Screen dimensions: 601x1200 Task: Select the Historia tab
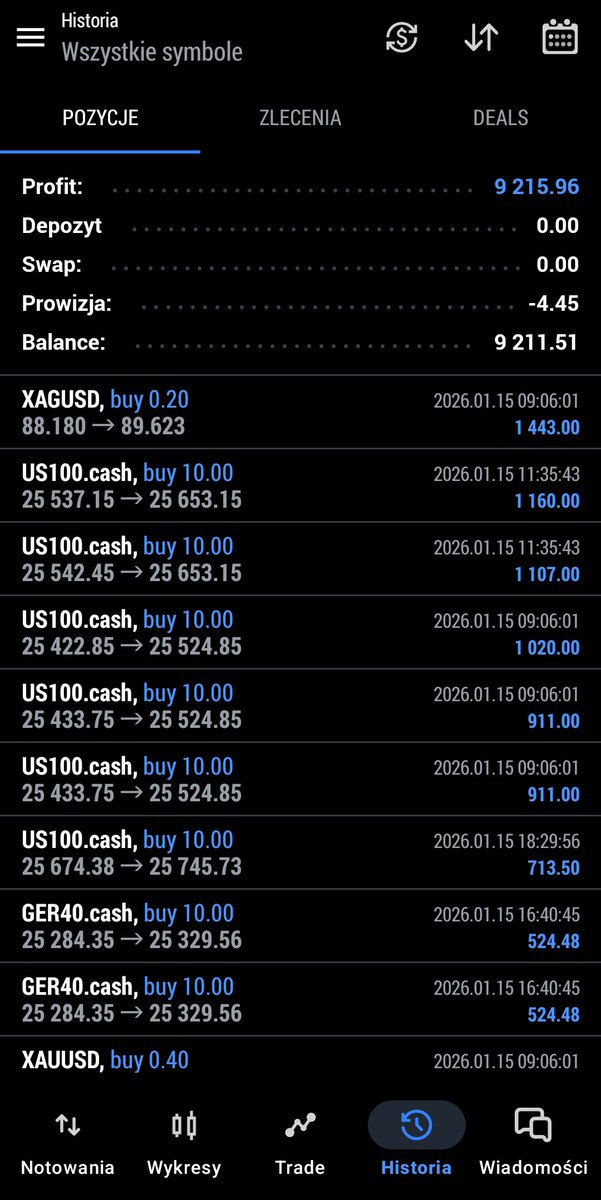pyautogui.click(x=416, y=1140)
